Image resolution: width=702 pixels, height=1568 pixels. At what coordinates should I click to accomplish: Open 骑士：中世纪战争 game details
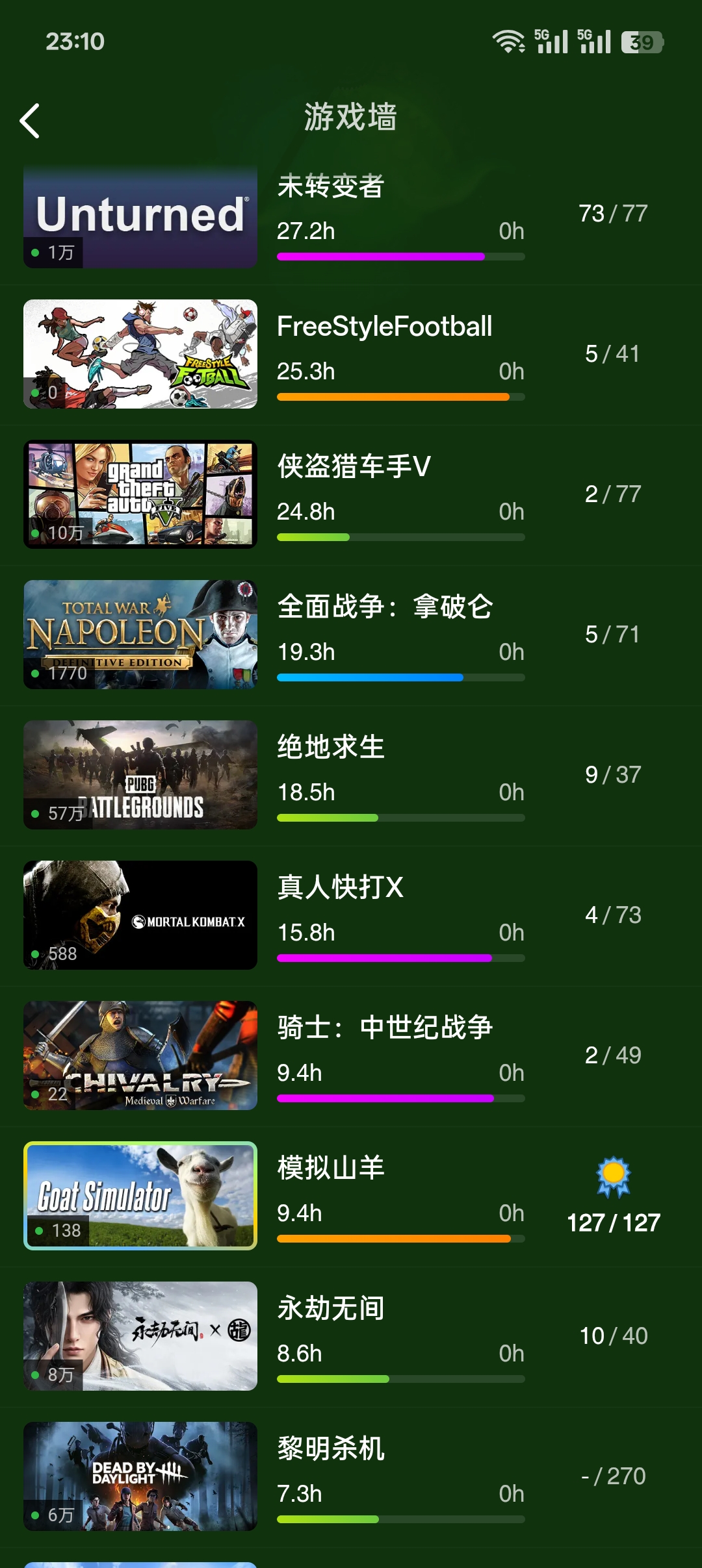coord(351,1056)
